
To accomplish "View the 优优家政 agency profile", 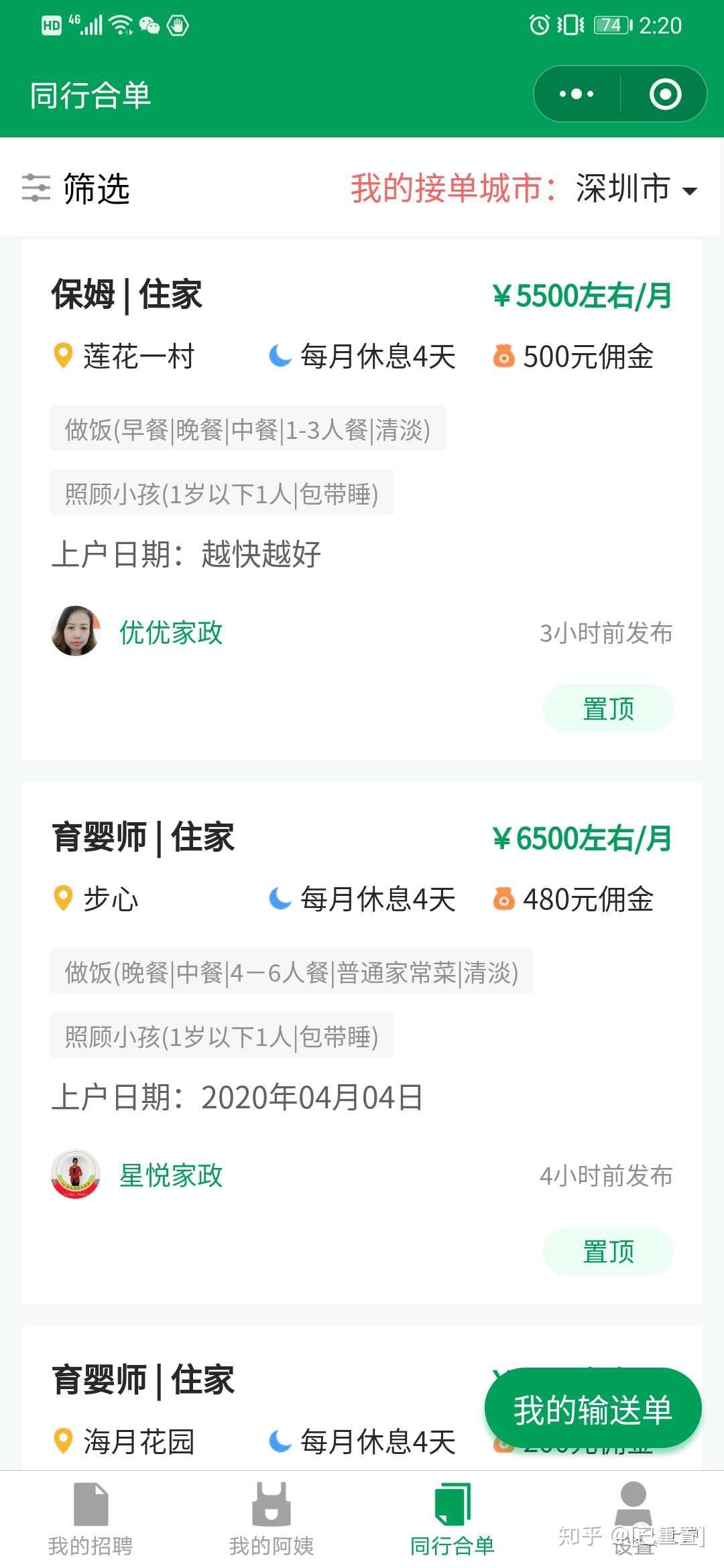I will (170, 633).
